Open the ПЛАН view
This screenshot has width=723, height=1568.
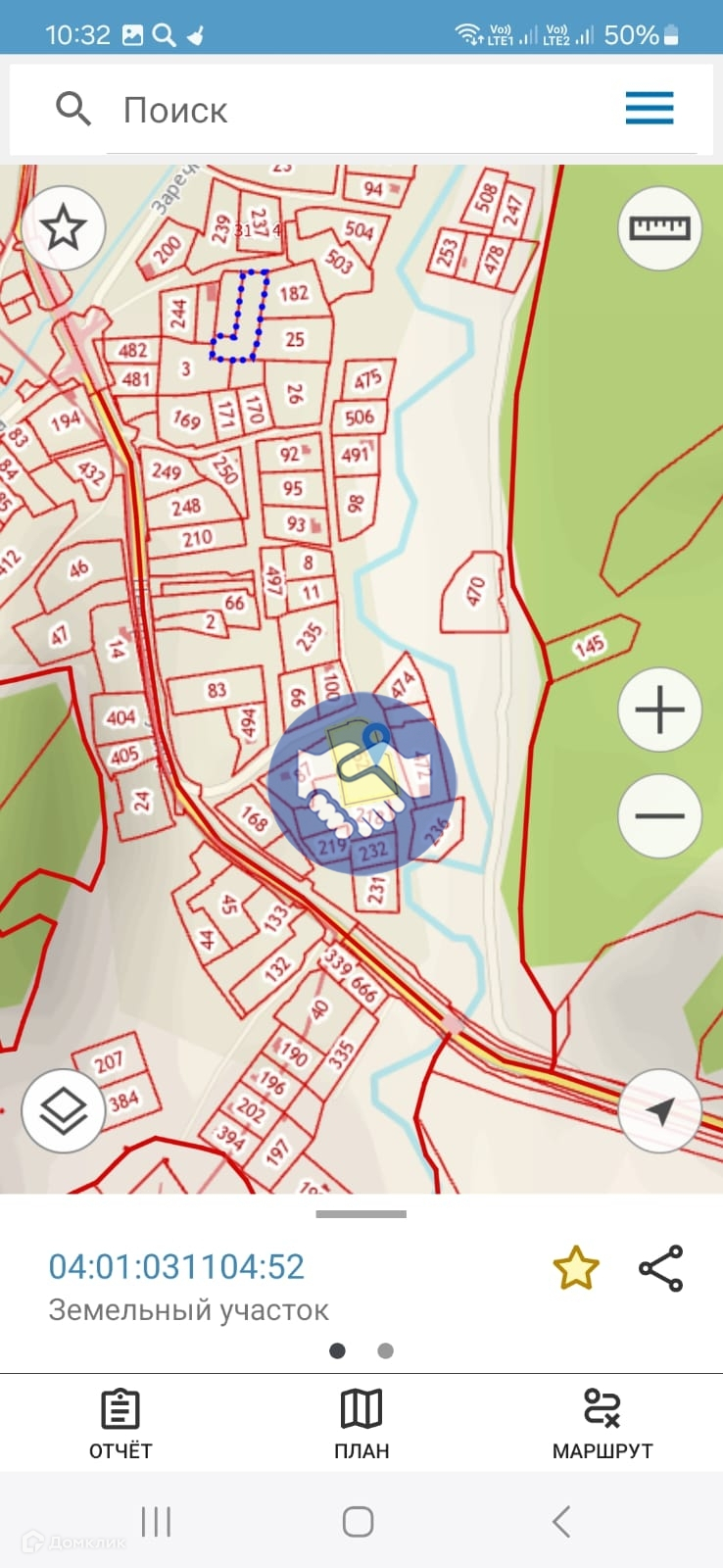coord(361,1424)
